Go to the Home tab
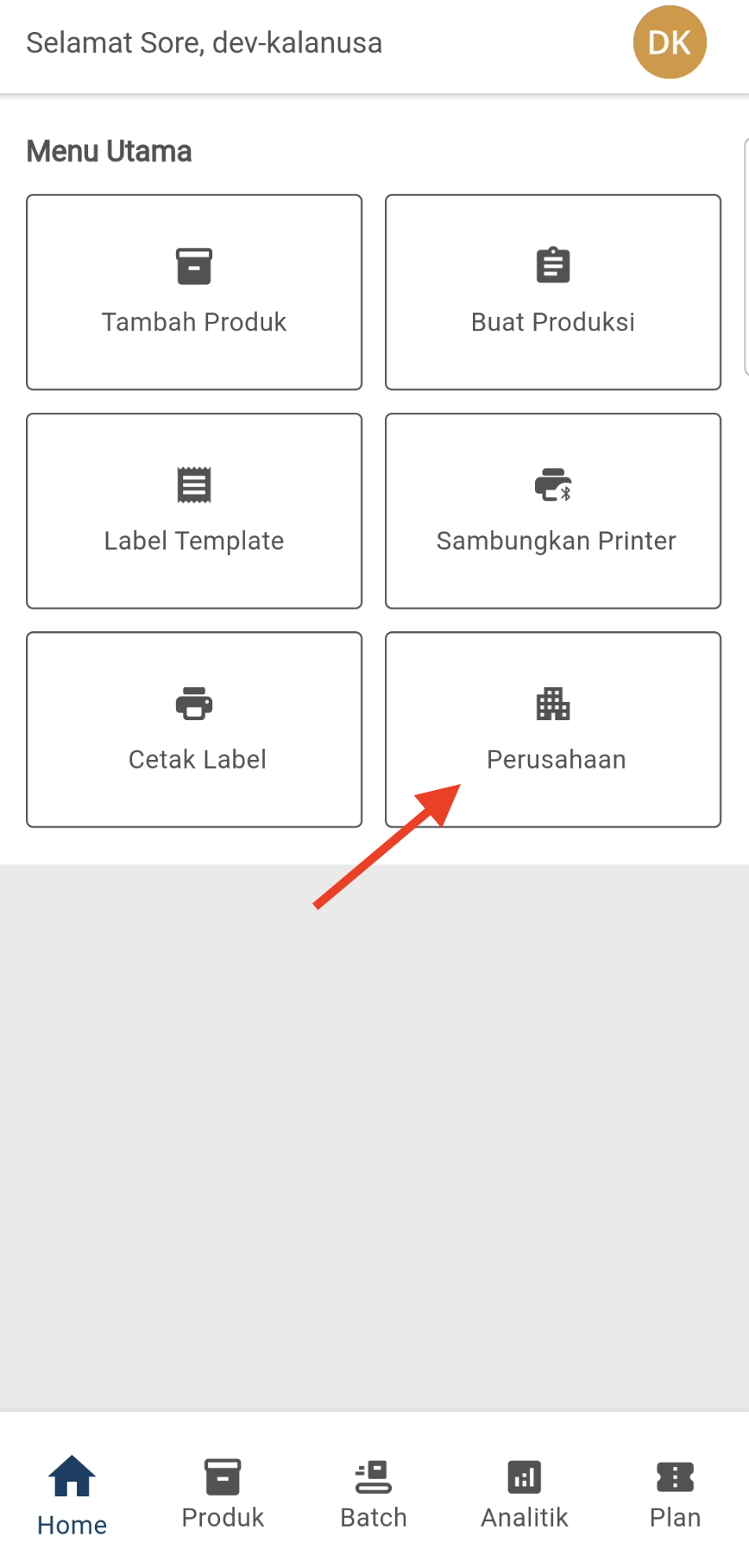This screenshot has height=1568, width=749. coord(72,1495)
